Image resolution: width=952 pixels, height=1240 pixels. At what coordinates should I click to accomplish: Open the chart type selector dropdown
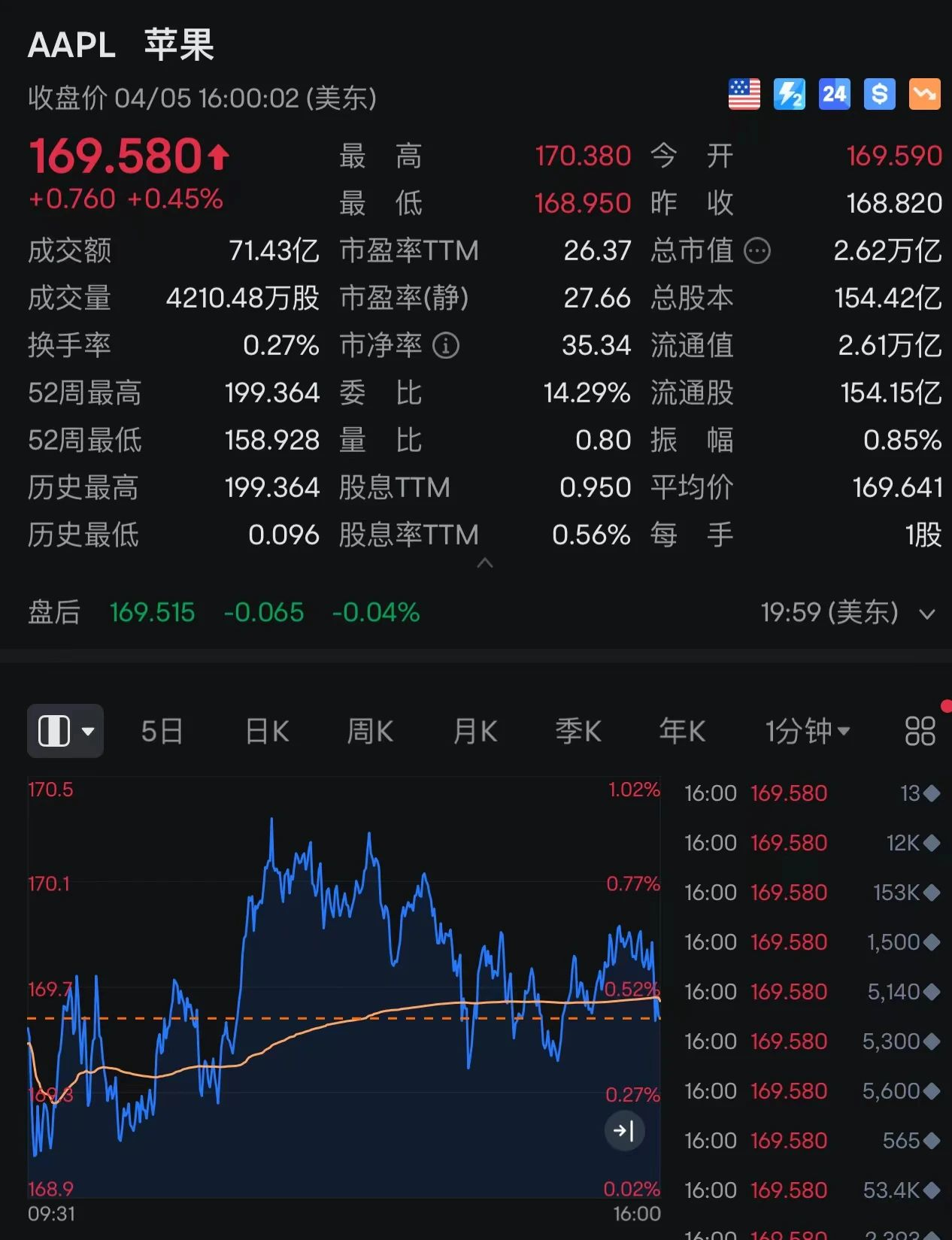(x=65, y=730)
